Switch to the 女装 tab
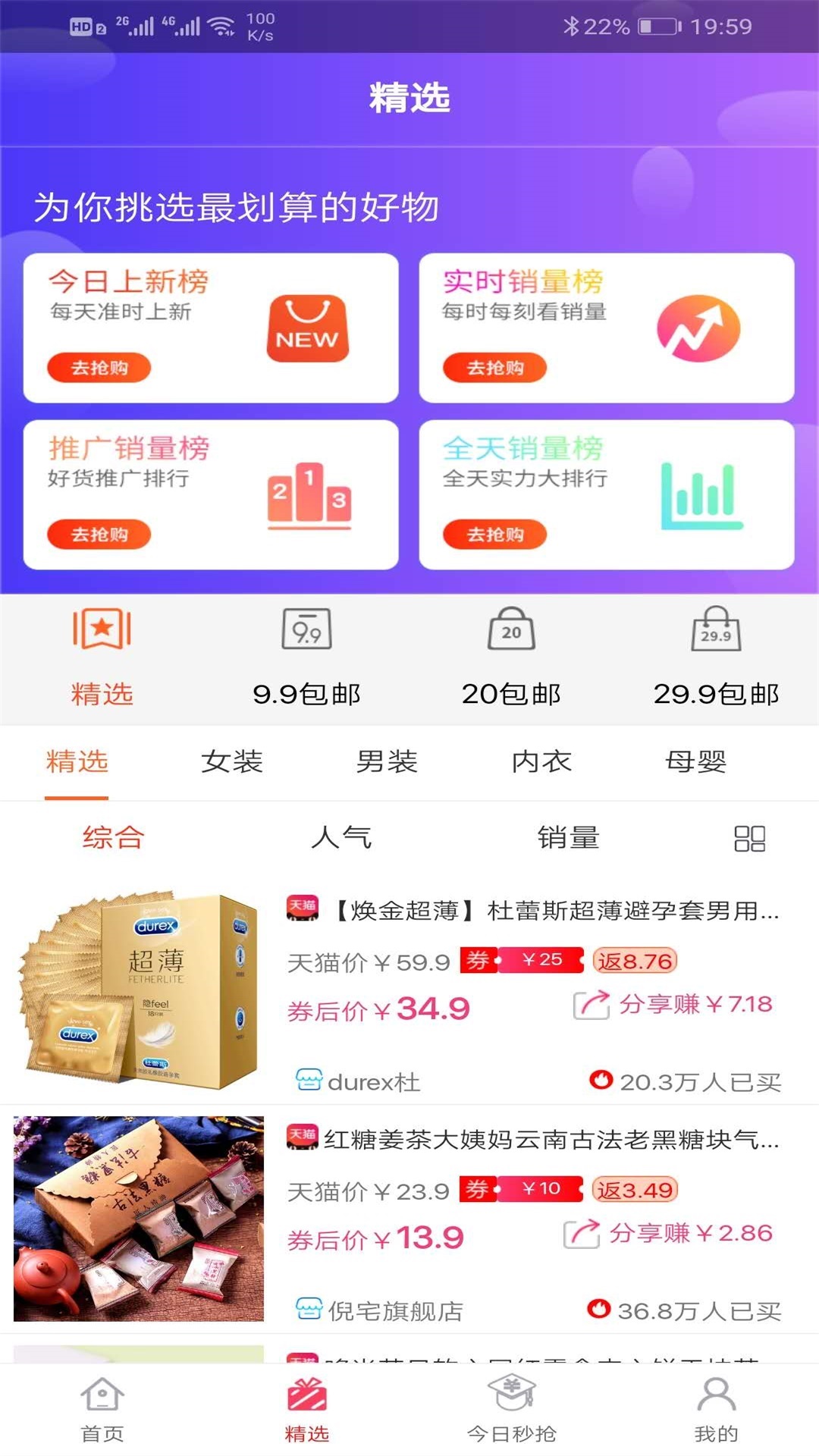This screenshot has height=1456, width=819. coord(233,764)
